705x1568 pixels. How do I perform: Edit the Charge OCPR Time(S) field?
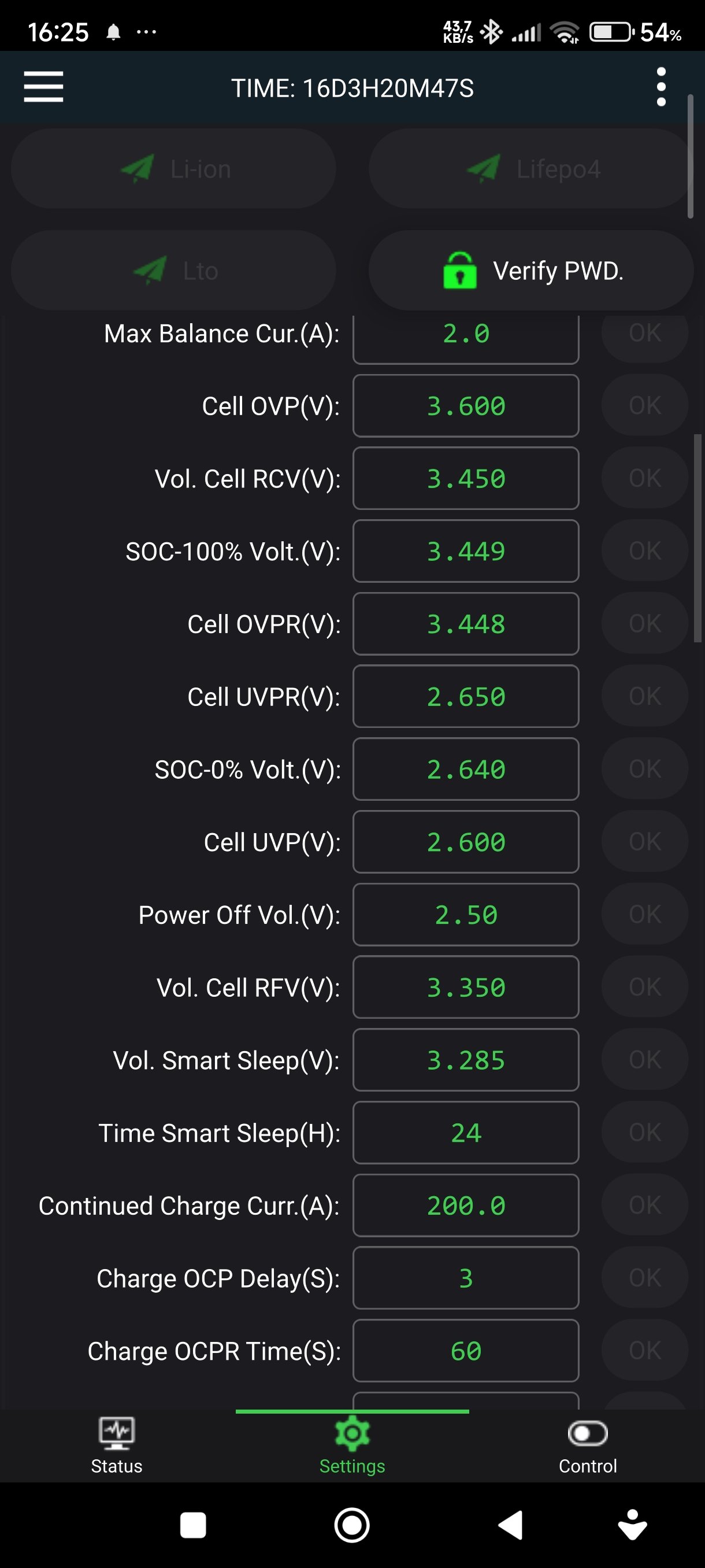pyautogui.click(x=465, y=1351)
